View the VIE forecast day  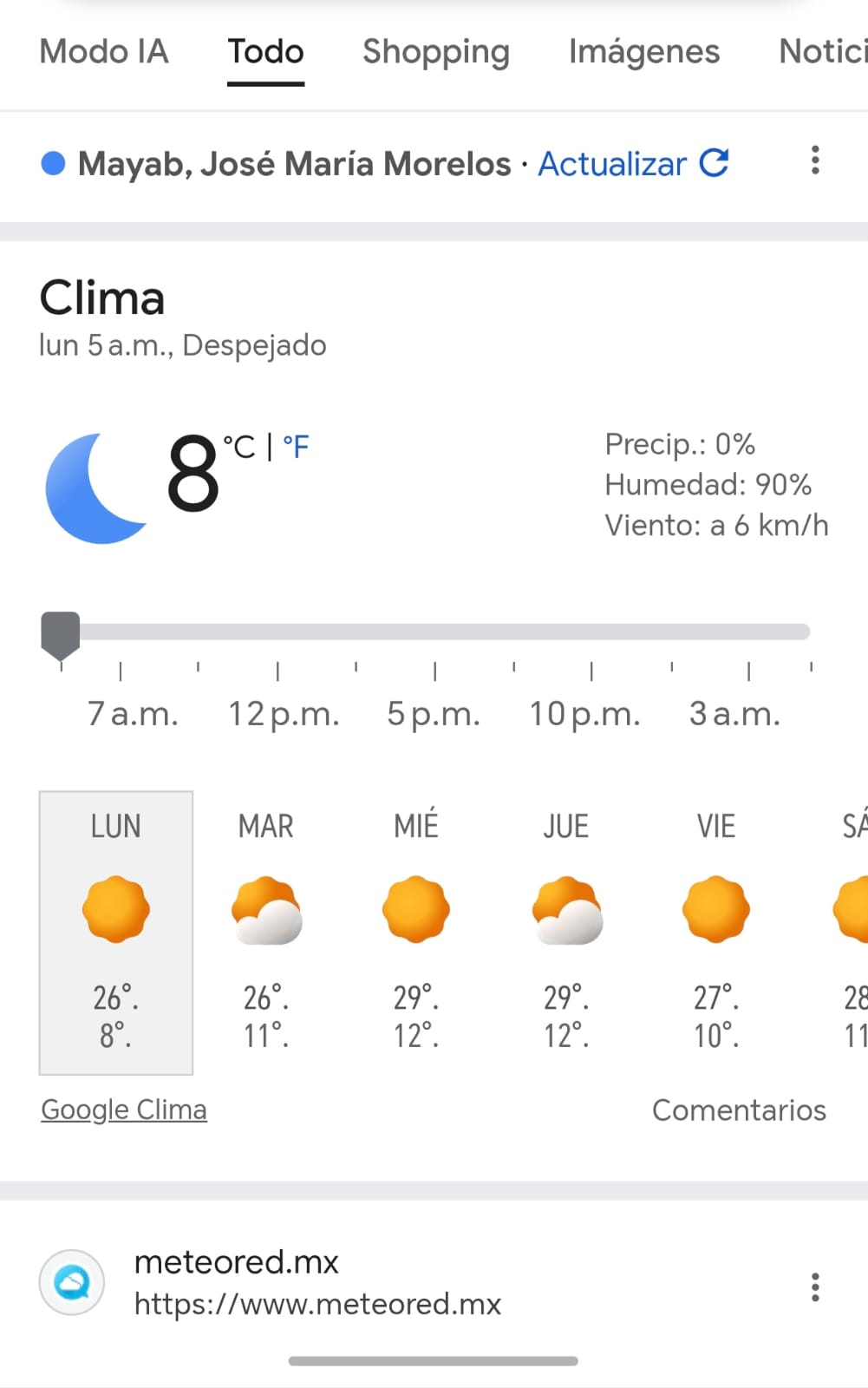pyautogui.click(x=716, y=931)
